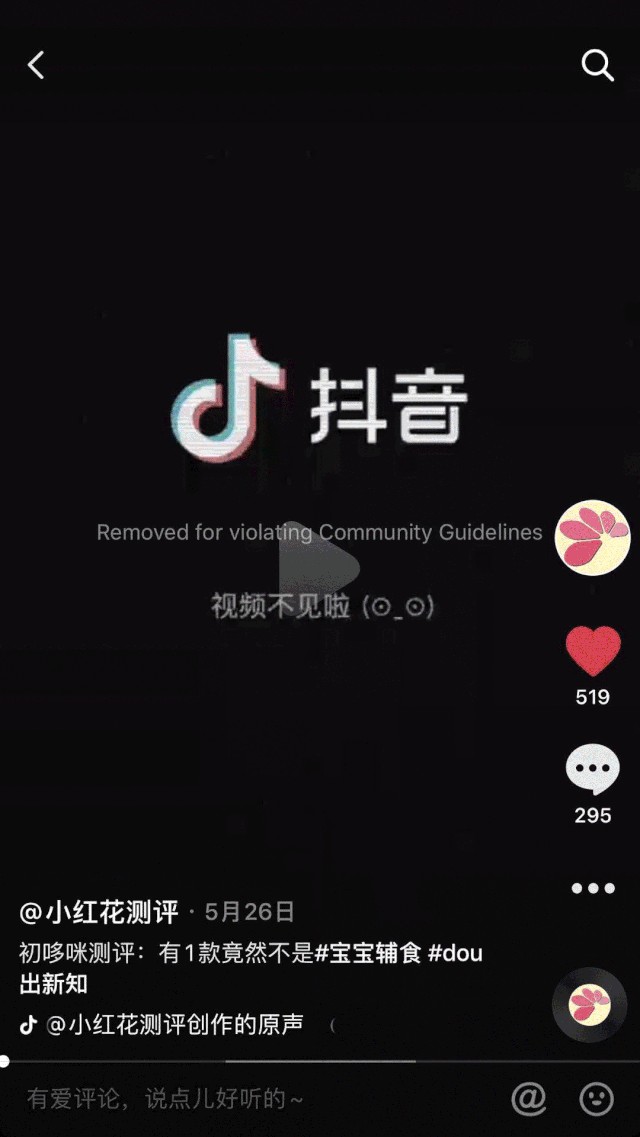Open the 小红花测评创作的原声 sound link
The height and width of the screenshot is (1137, 640).
(175, 1025)
